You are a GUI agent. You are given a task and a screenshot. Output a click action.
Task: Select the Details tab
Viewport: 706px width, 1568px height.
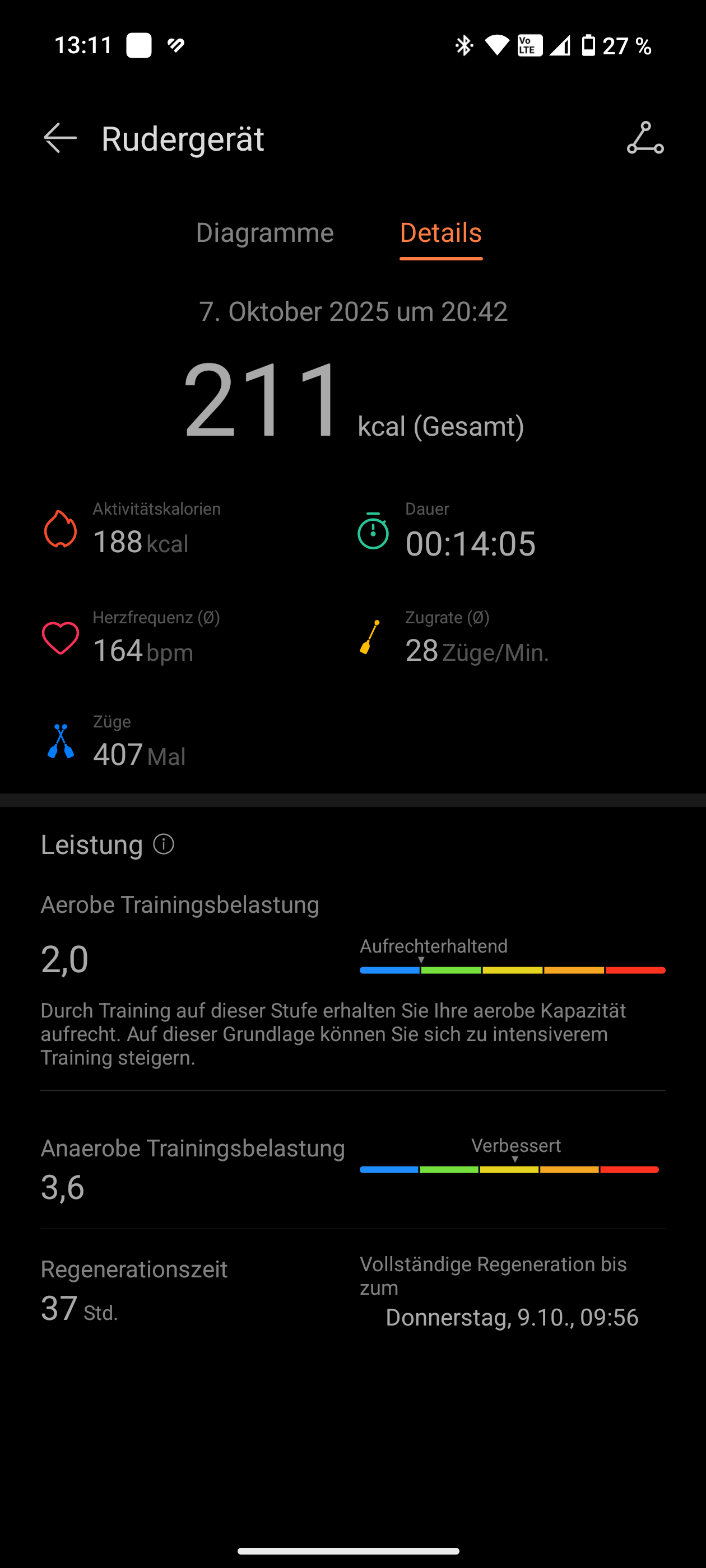point(440,233)
